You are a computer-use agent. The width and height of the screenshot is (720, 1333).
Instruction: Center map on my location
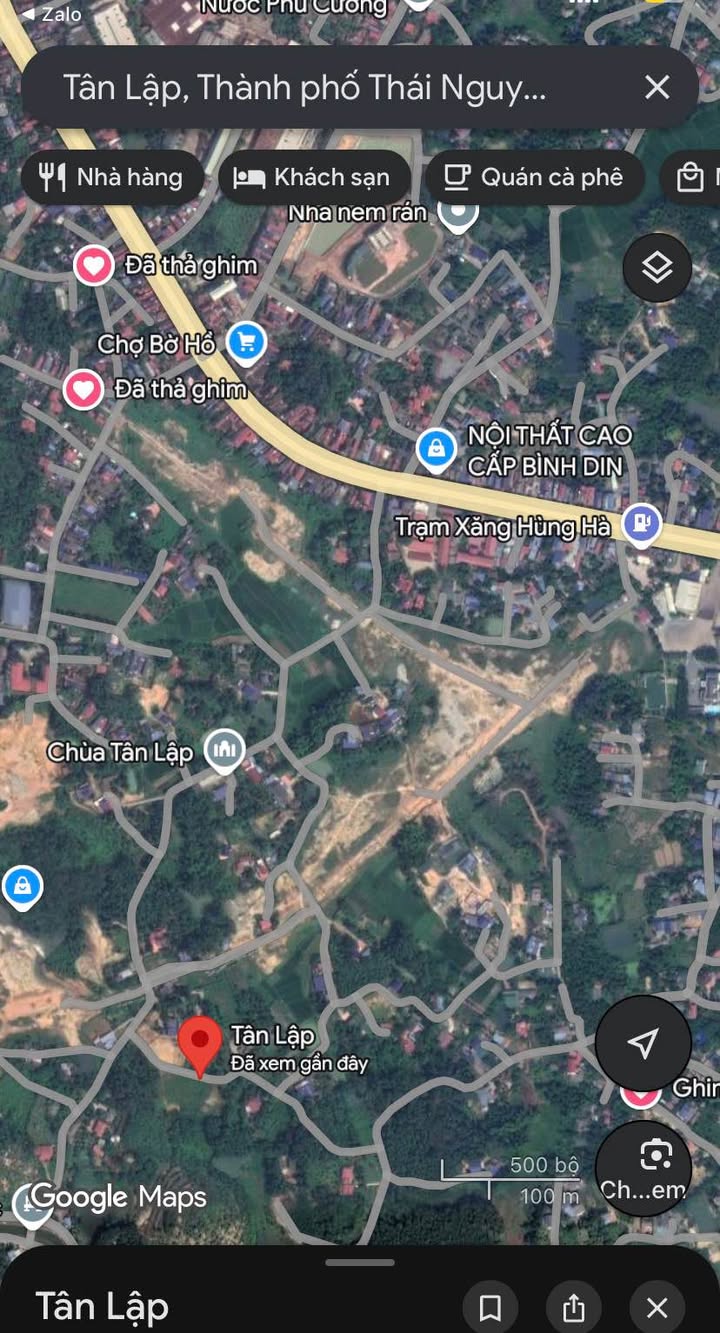pos(643,1043)
